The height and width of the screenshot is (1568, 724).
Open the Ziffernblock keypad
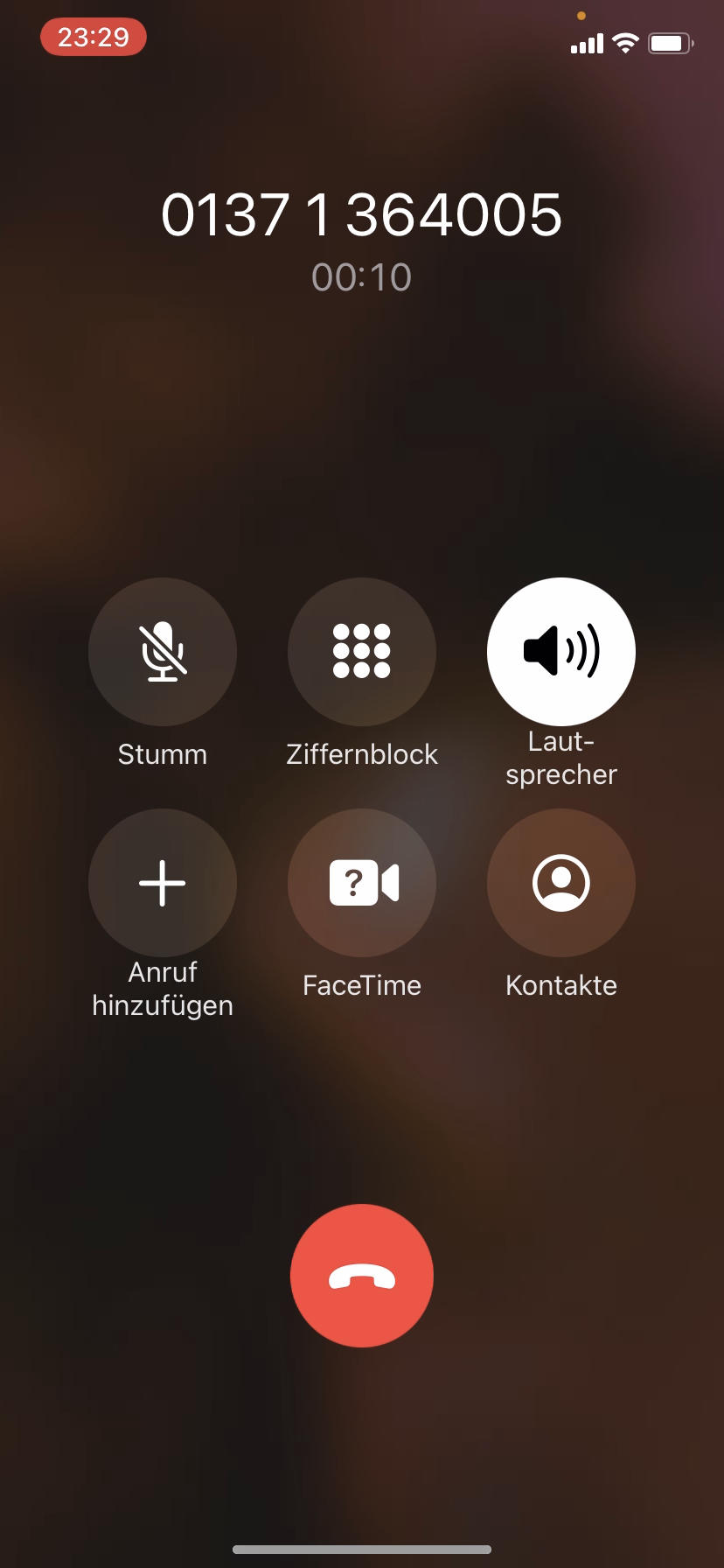[362, 652]
